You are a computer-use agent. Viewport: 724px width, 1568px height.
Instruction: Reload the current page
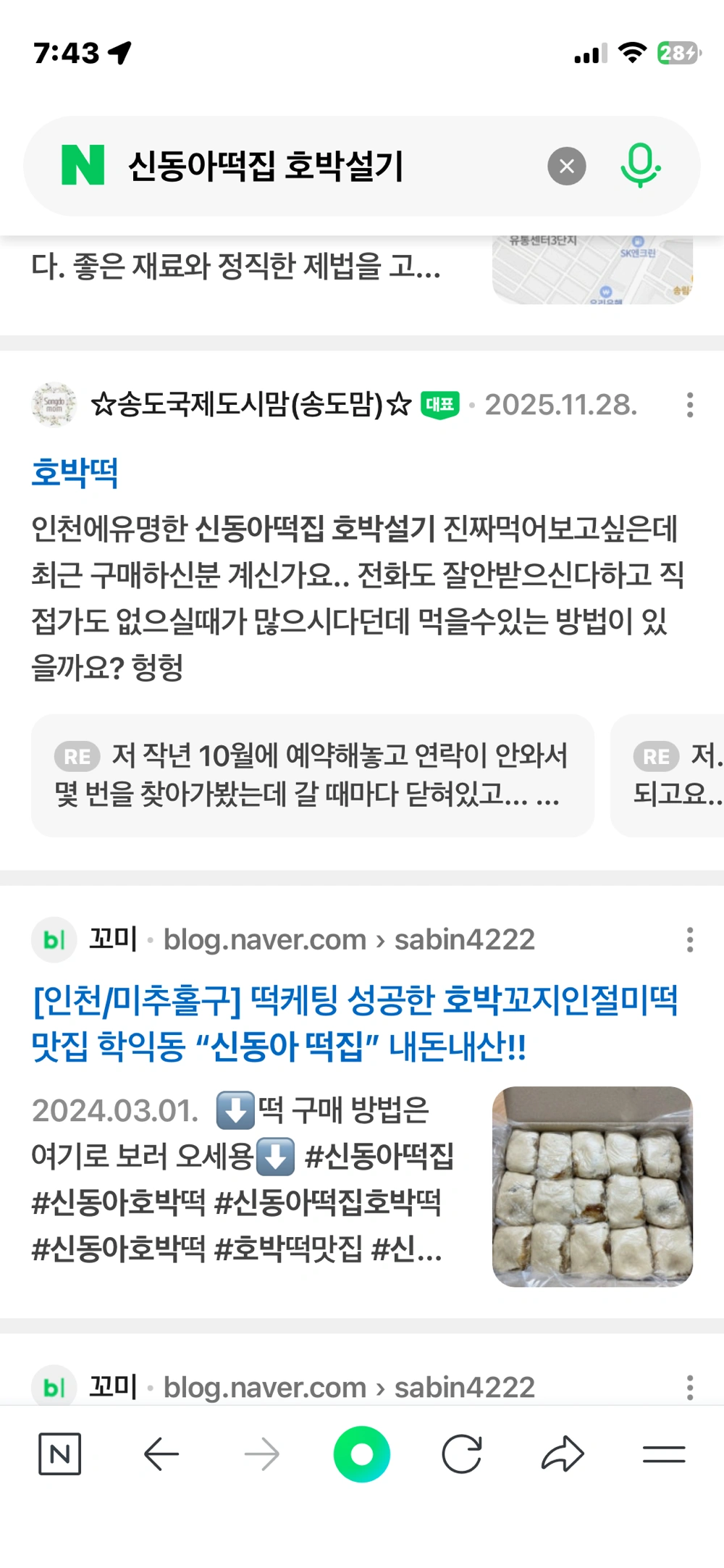462,1454
